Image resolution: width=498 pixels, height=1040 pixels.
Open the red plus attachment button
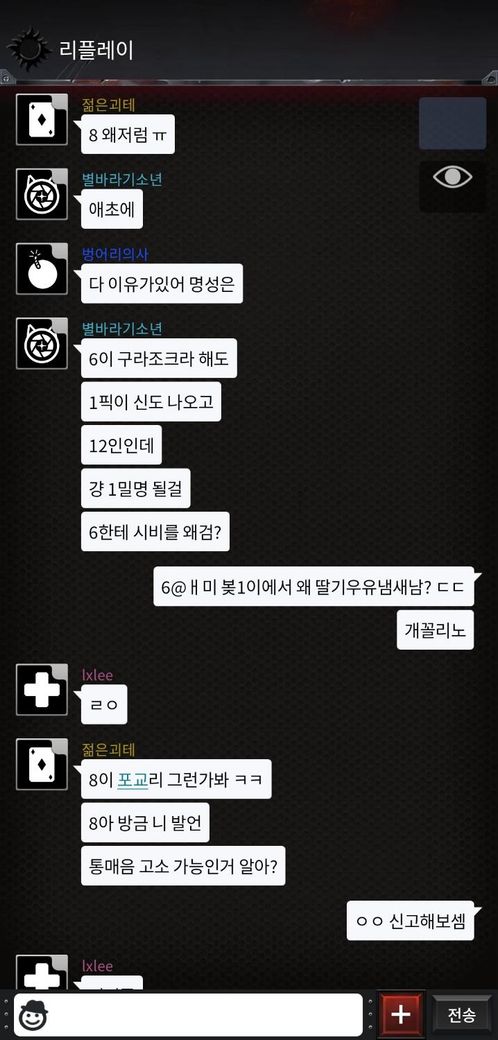click(x=400, y=1015)
